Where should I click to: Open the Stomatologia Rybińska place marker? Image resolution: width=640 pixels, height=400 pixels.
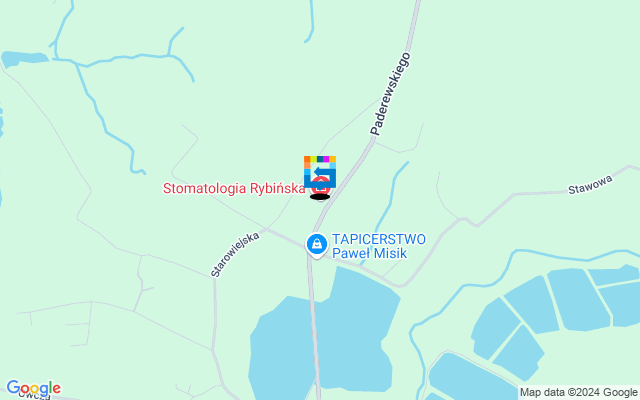(321, 187)
